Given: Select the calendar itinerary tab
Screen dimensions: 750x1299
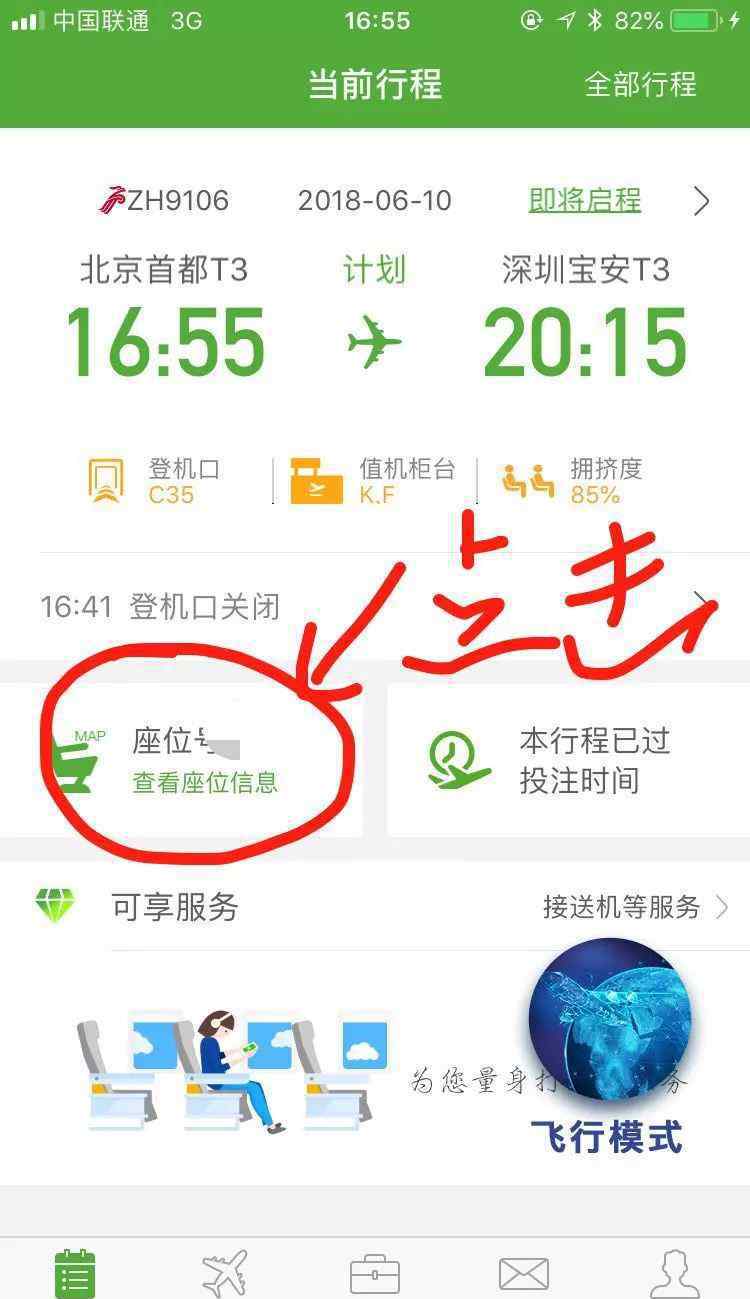Looking at the screenshot, I should (75, 1273).
